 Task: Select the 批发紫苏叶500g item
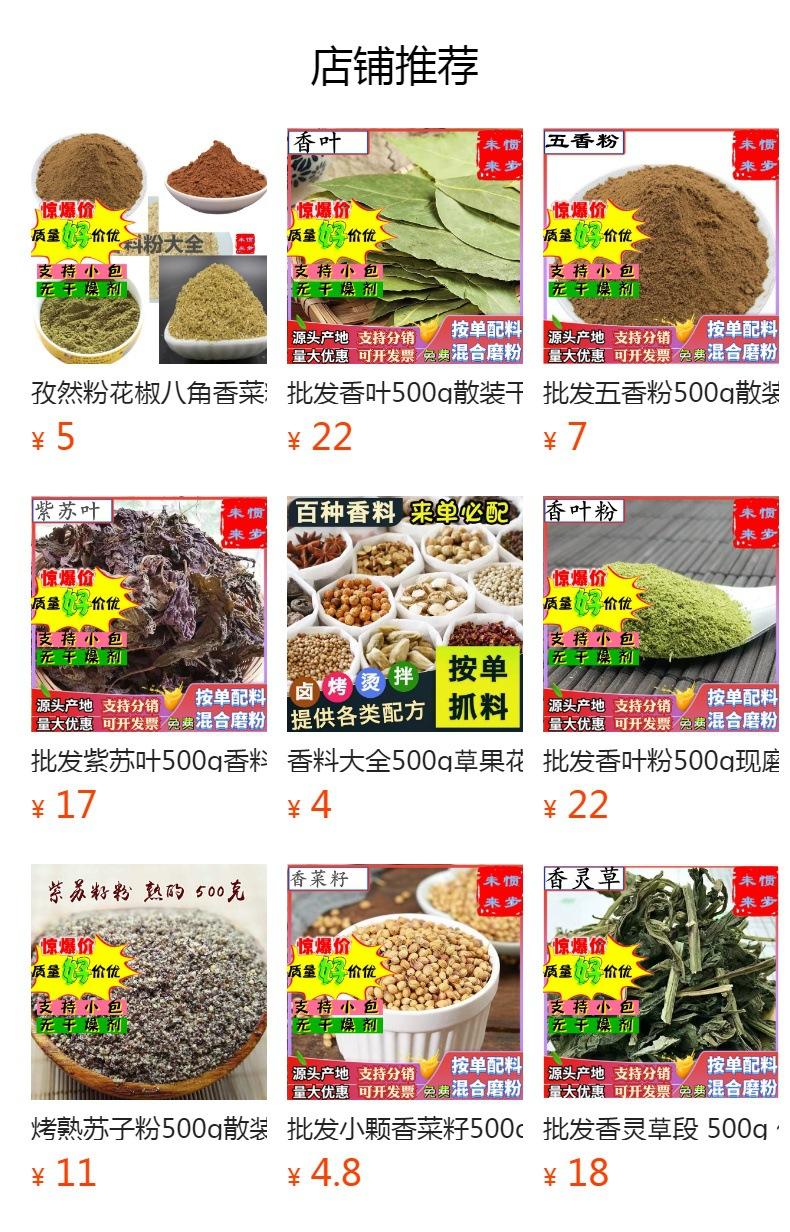pos(149,614)
